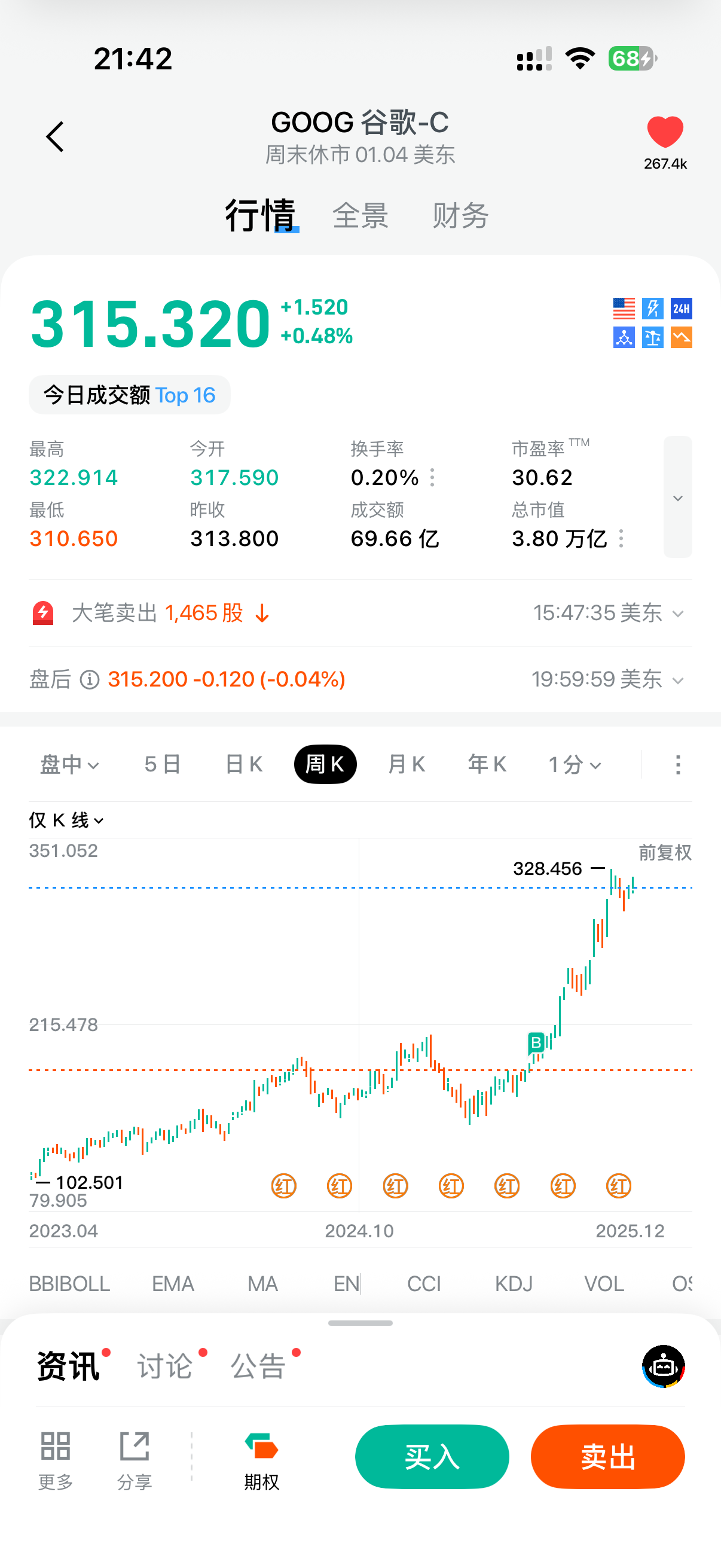Open the 仅K线 display dropdown
Image resolution: width=721 pixels, height=1568 pixels.
66,820
